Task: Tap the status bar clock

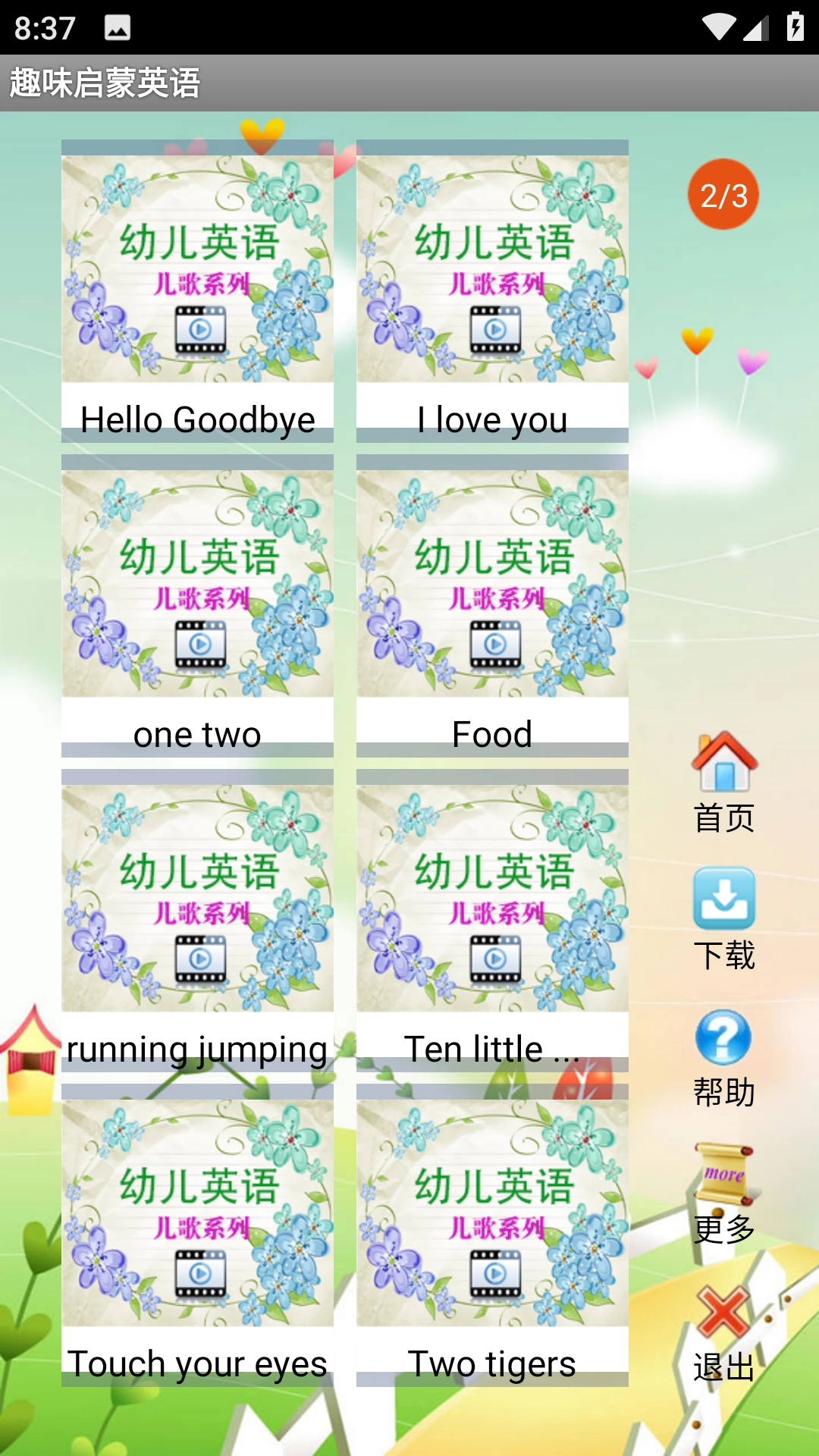Action: [x=45, y=29]
